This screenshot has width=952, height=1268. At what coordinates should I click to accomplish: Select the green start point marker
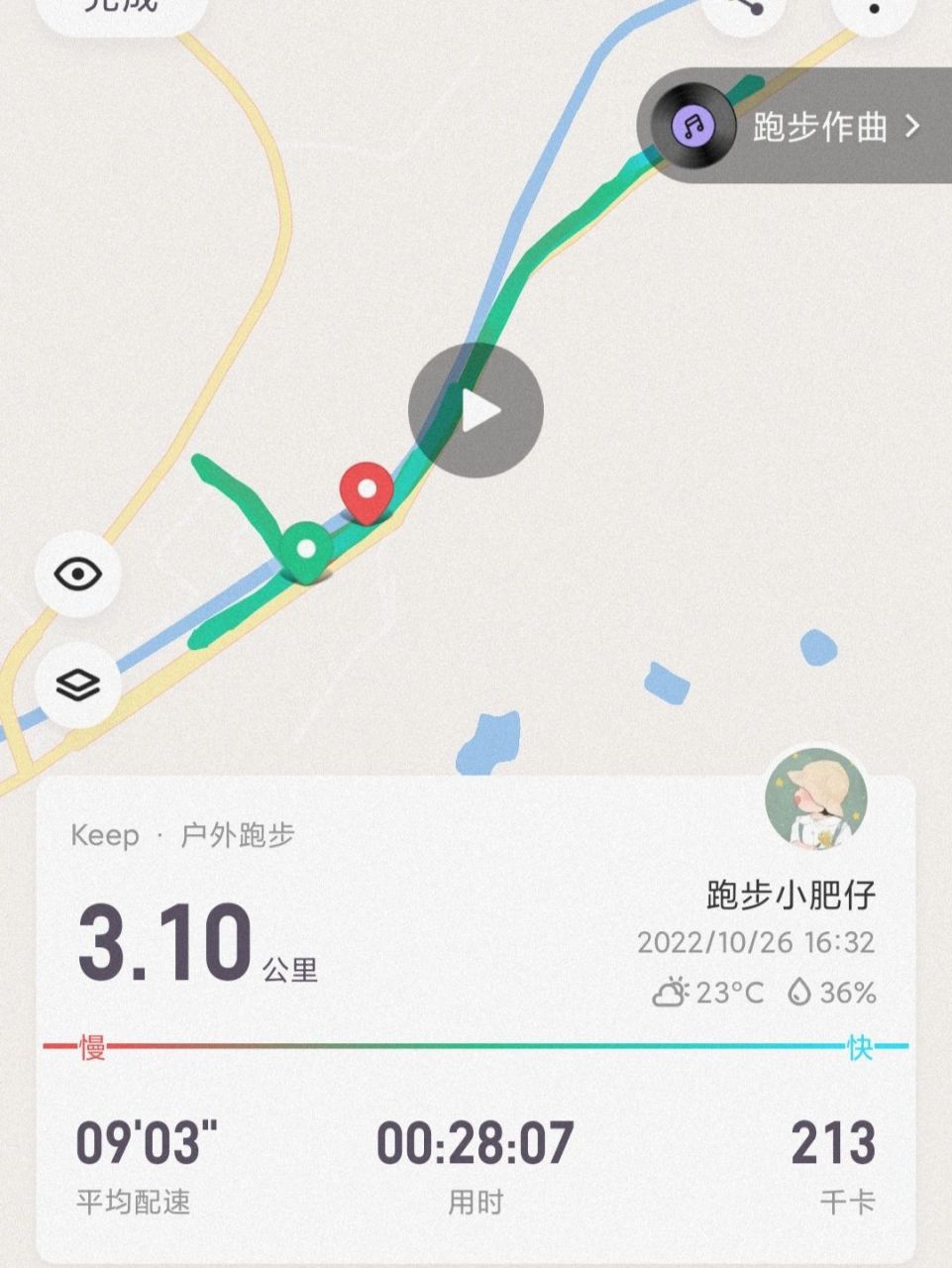(x=307, y=545)
